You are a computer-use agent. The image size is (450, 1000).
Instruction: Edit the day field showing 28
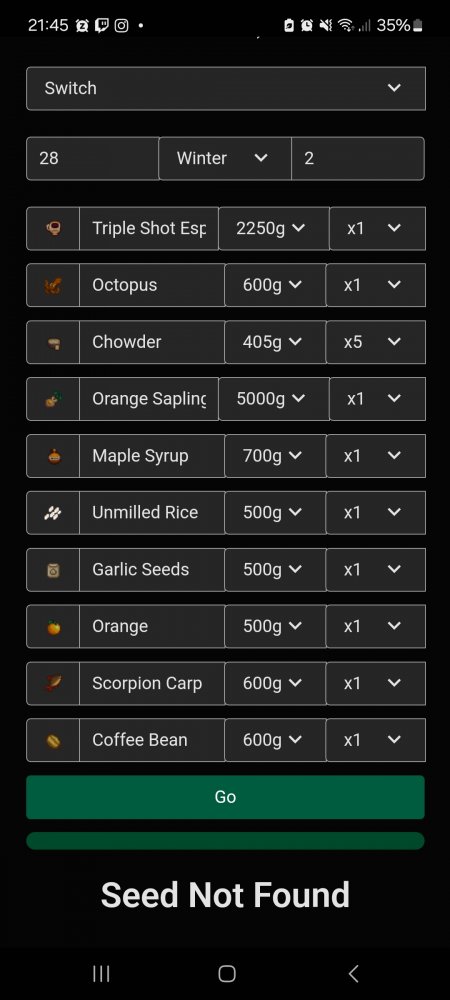point(92,158)
